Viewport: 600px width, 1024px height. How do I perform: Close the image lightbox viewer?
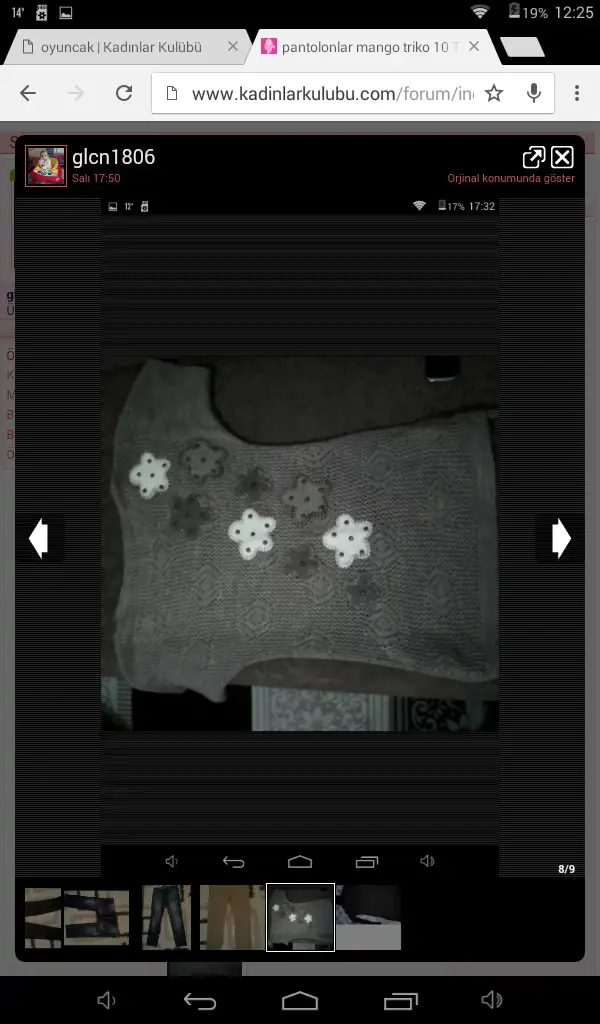click(x=562, y=157)
